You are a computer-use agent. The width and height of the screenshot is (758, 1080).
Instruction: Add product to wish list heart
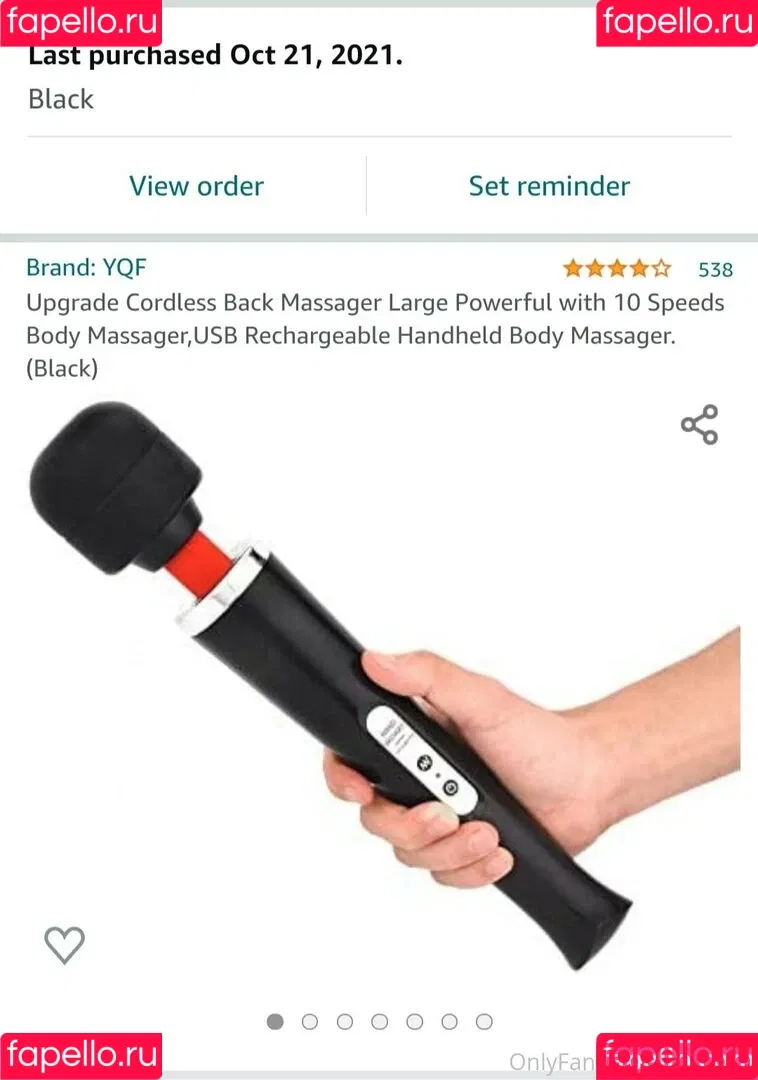(x=65, y=944)
